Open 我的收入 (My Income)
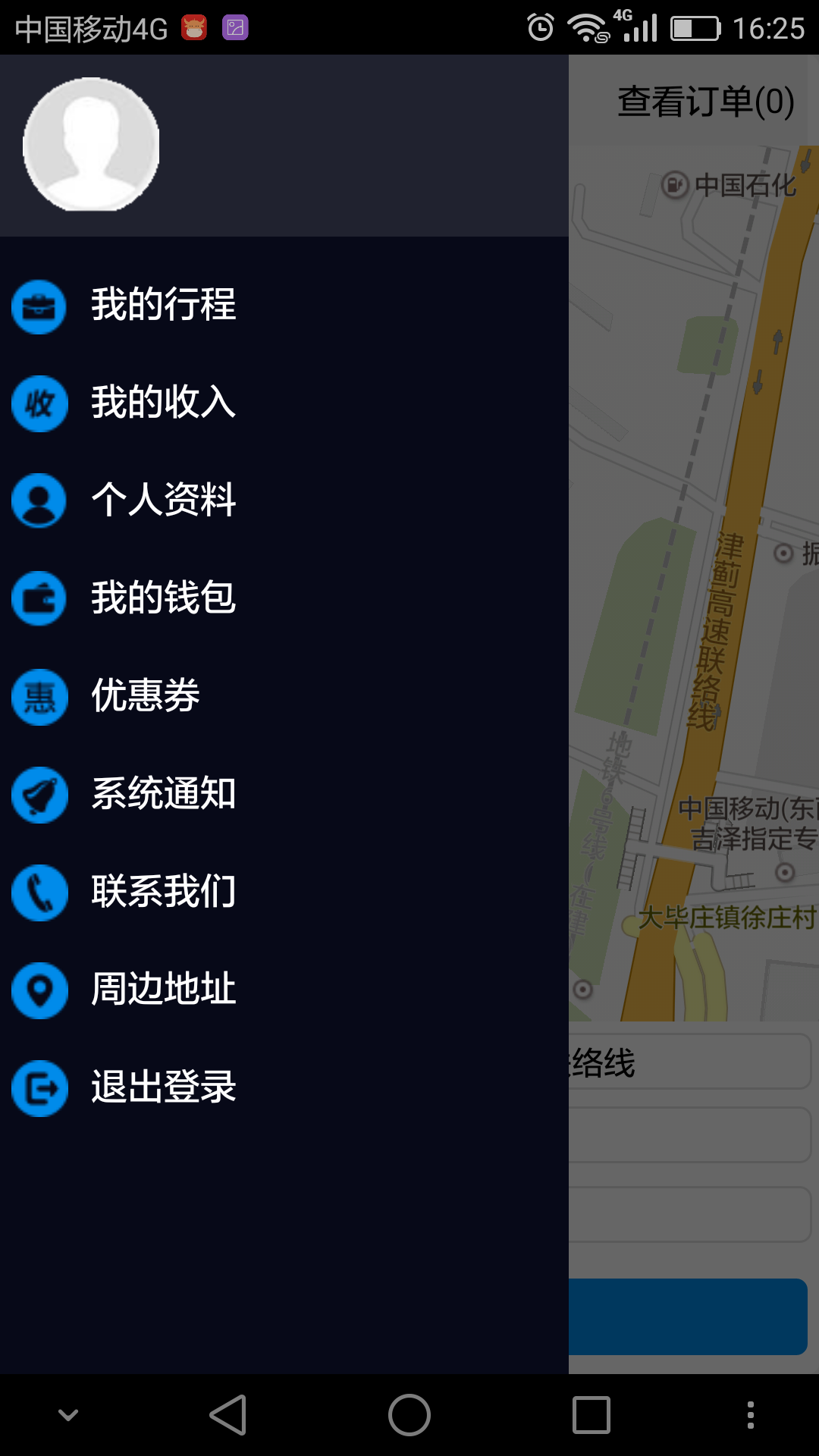Image resolution: width=819 pixels, height=1456 pixels. (163, 403)
